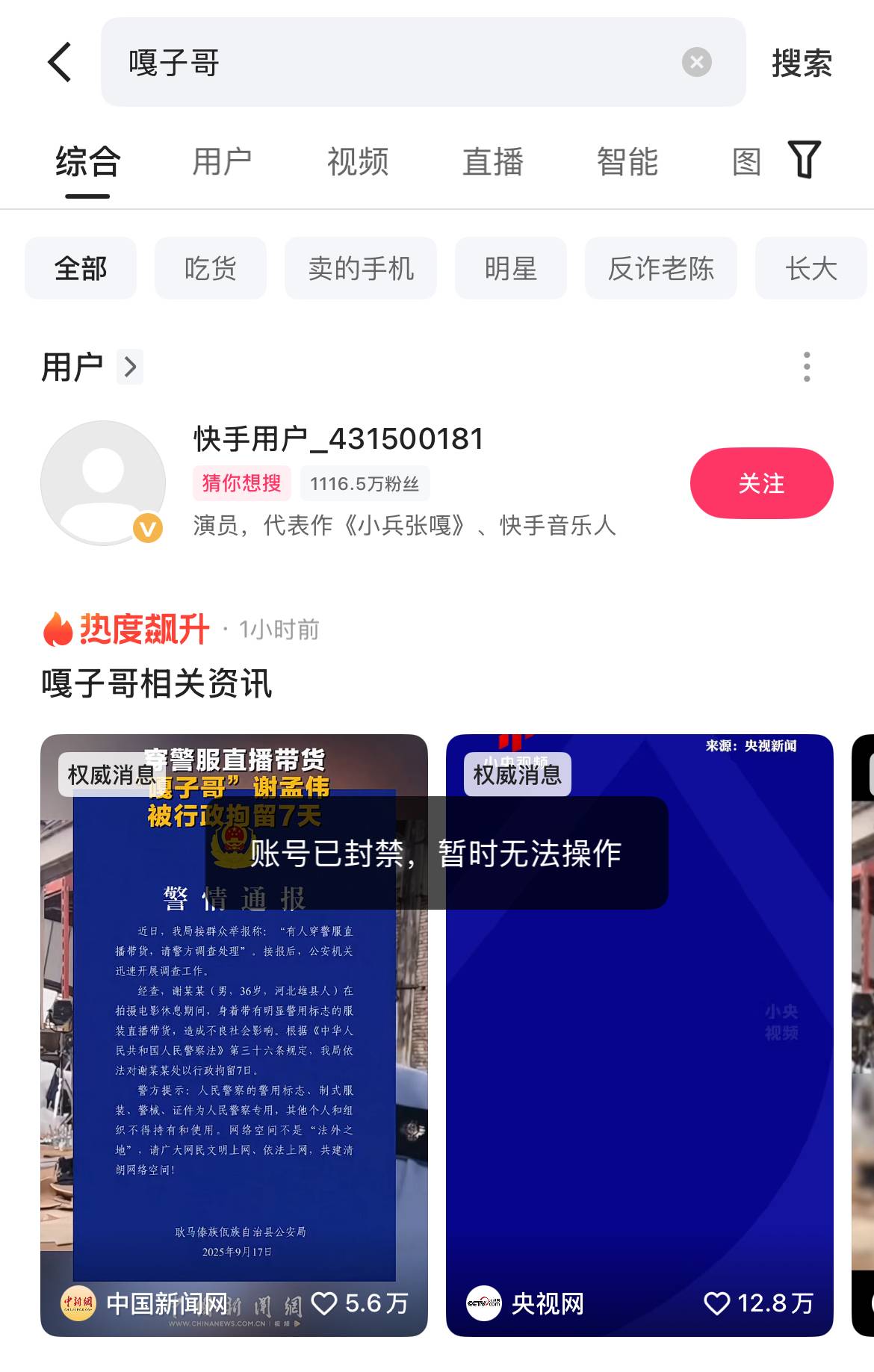
Task: Select the 吃货 chip
Action: [210, 269]
